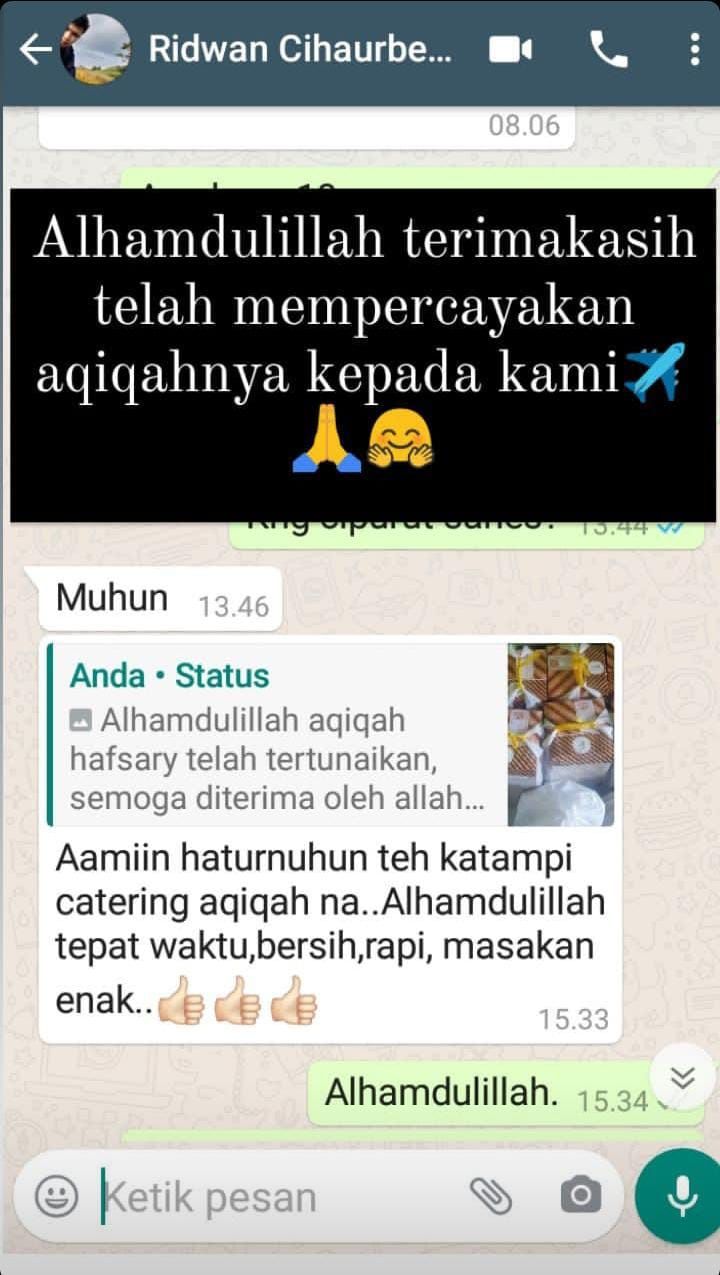
Task: Open the quoted Anda Status reply
Action: pos(330,733)
